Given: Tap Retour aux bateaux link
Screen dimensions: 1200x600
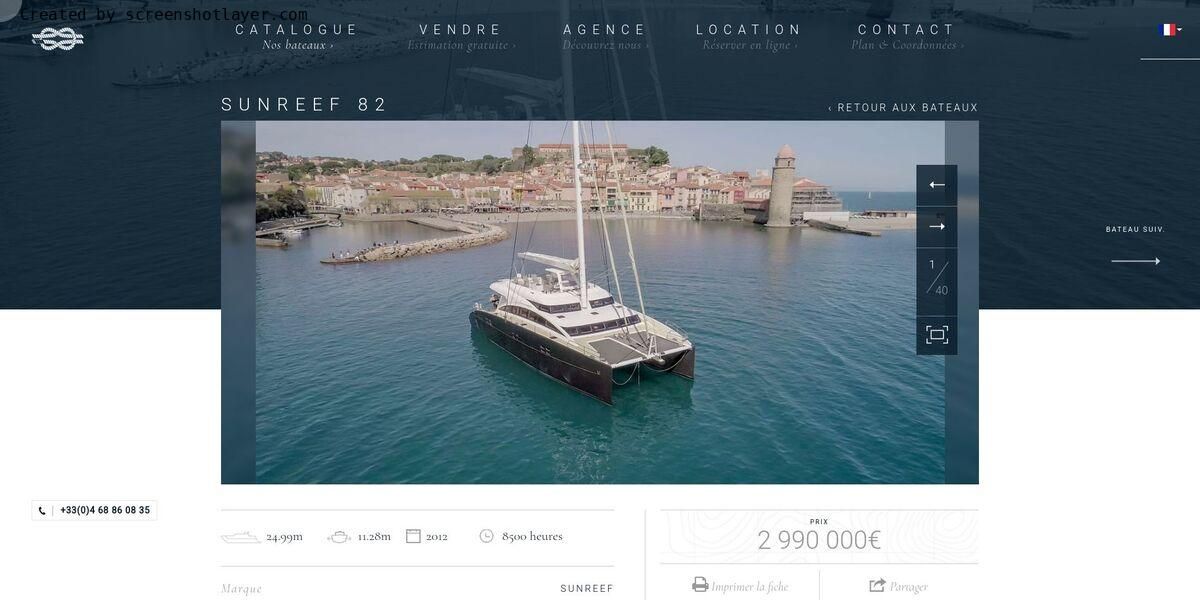Looking at the screenshot, I should [903, 108].
